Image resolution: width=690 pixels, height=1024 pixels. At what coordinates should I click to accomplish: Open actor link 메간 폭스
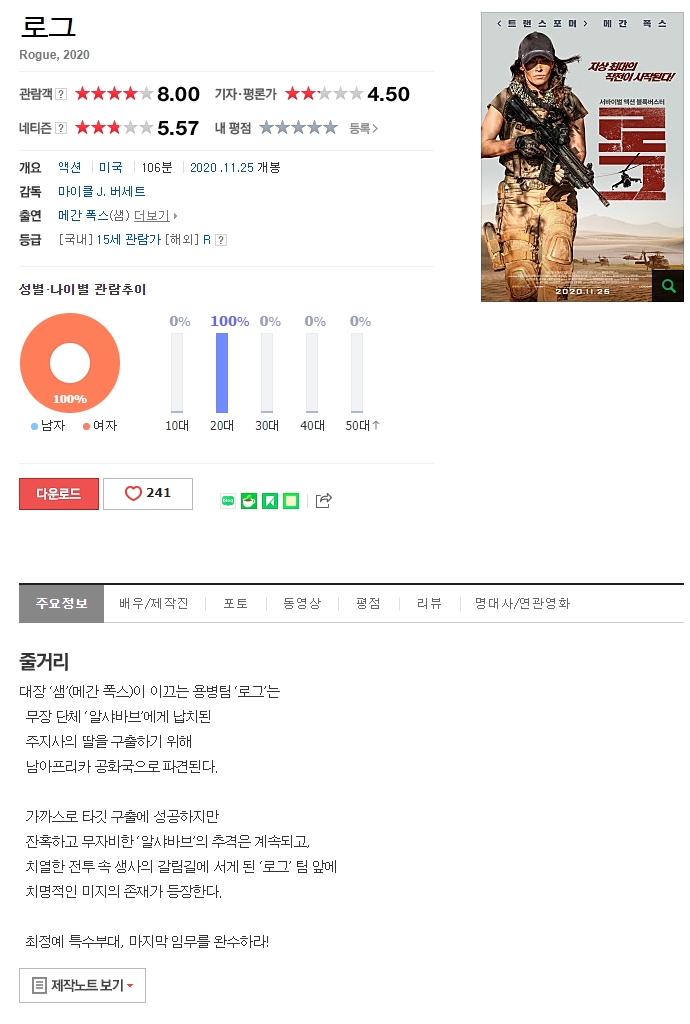coord(83,215)
